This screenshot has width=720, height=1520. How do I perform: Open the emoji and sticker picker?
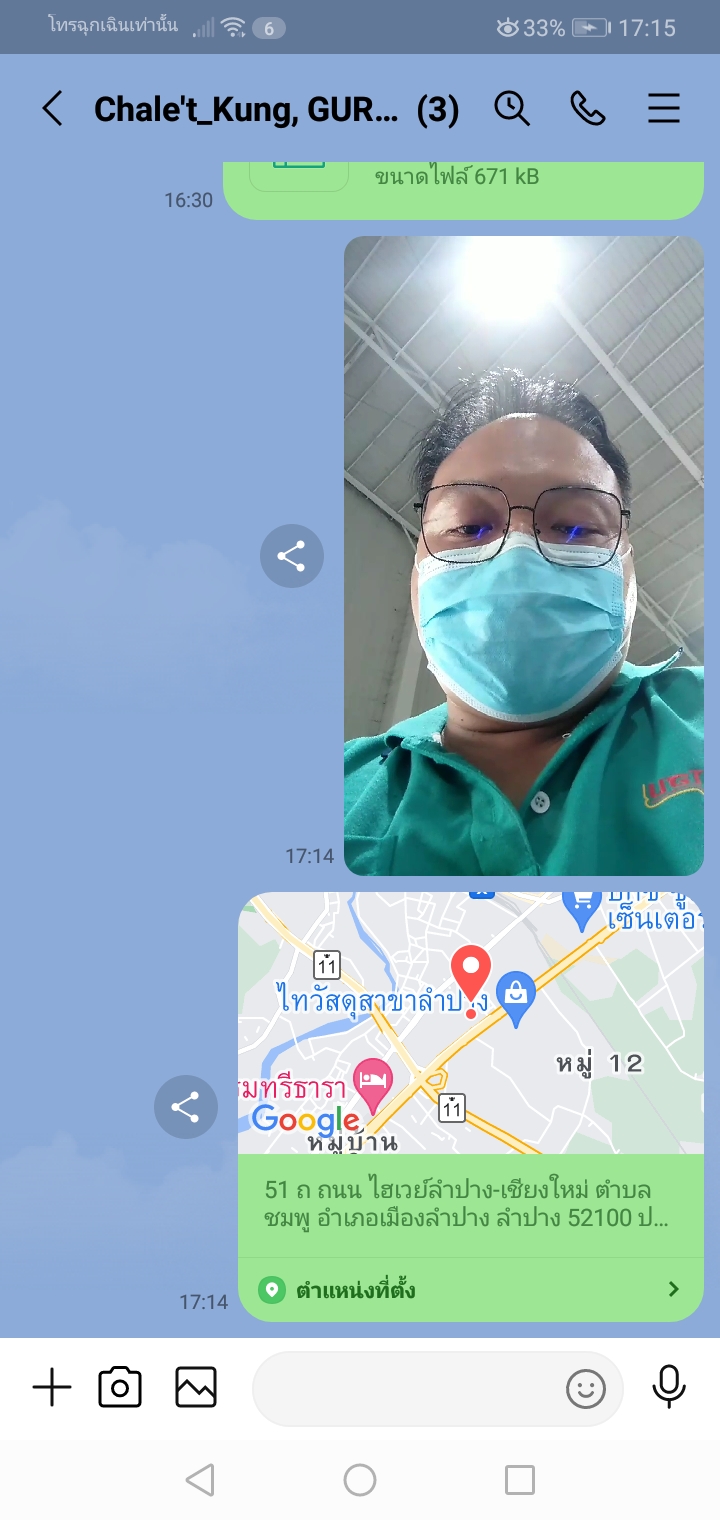point(586,1388)
